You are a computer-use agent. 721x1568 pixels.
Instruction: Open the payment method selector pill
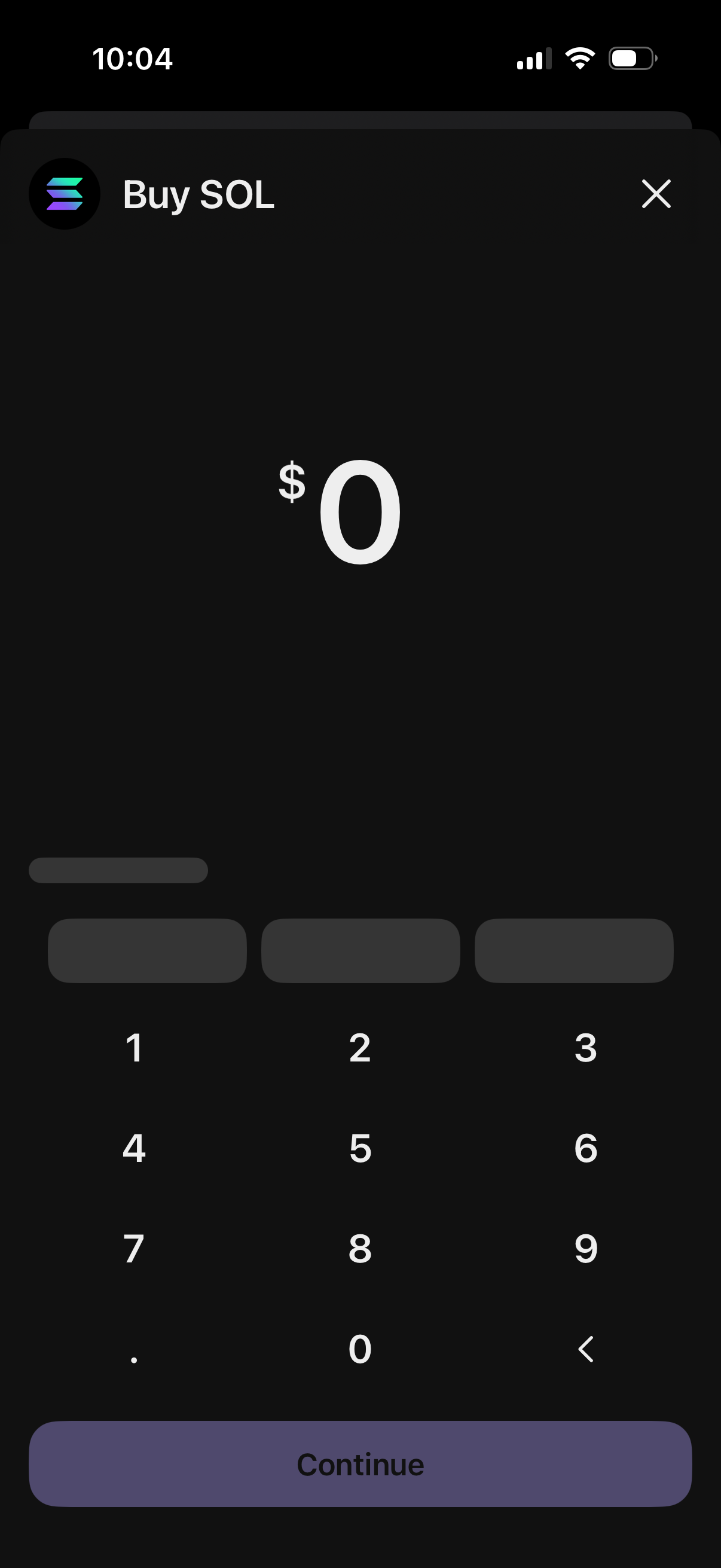[119, 871]
